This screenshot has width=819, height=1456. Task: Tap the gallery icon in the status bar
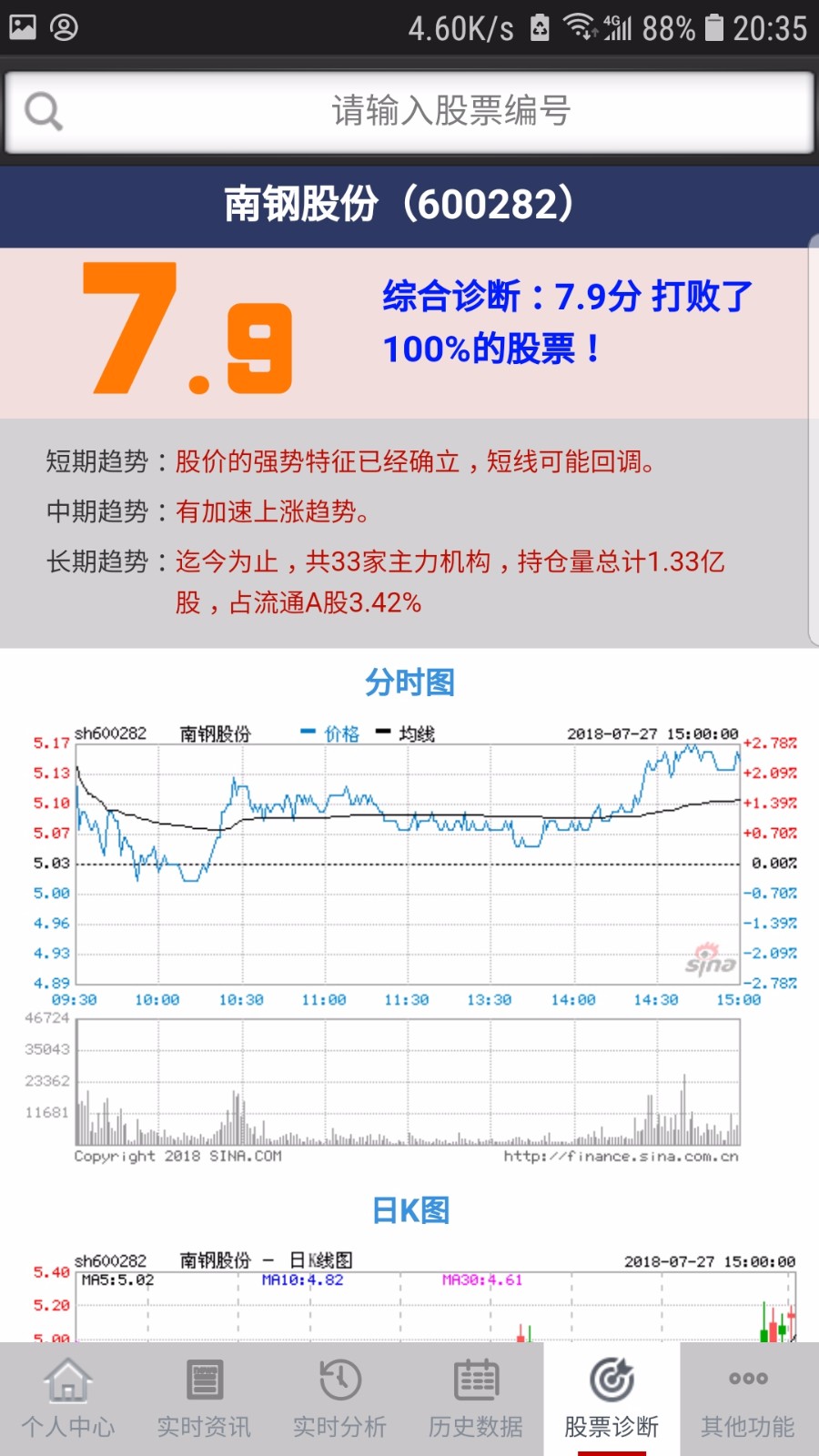click(x=23, y=27)
